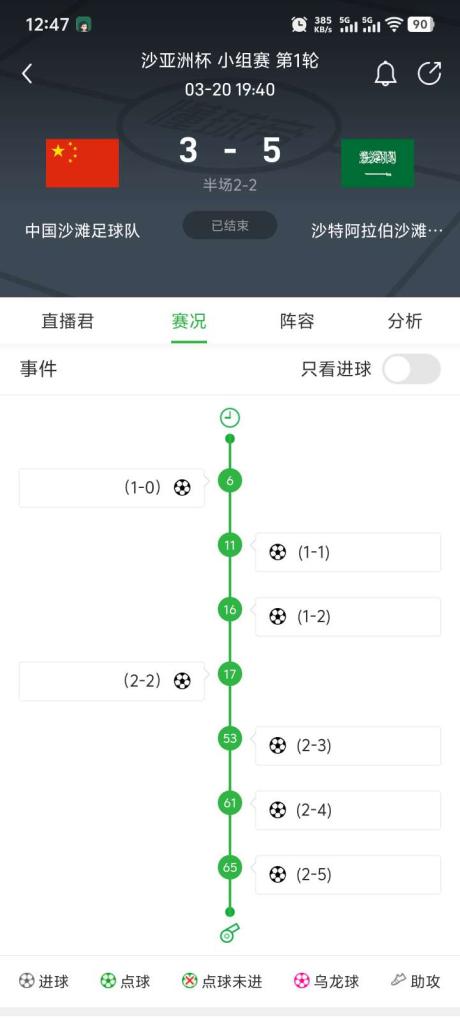Open the Saudi Arabia beach team page
The image size is (460, 1022).
pos(377,231)
